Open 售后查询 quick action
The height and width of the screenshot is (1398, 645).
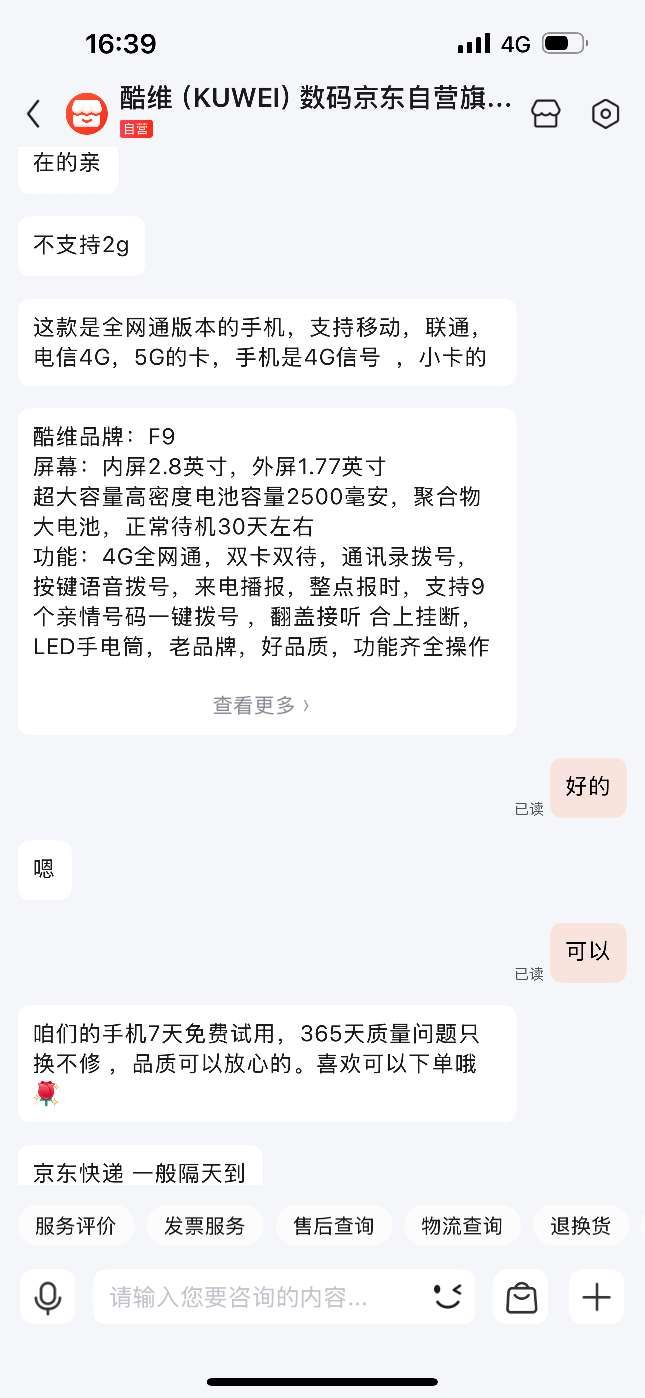[x=333, y=1226]
